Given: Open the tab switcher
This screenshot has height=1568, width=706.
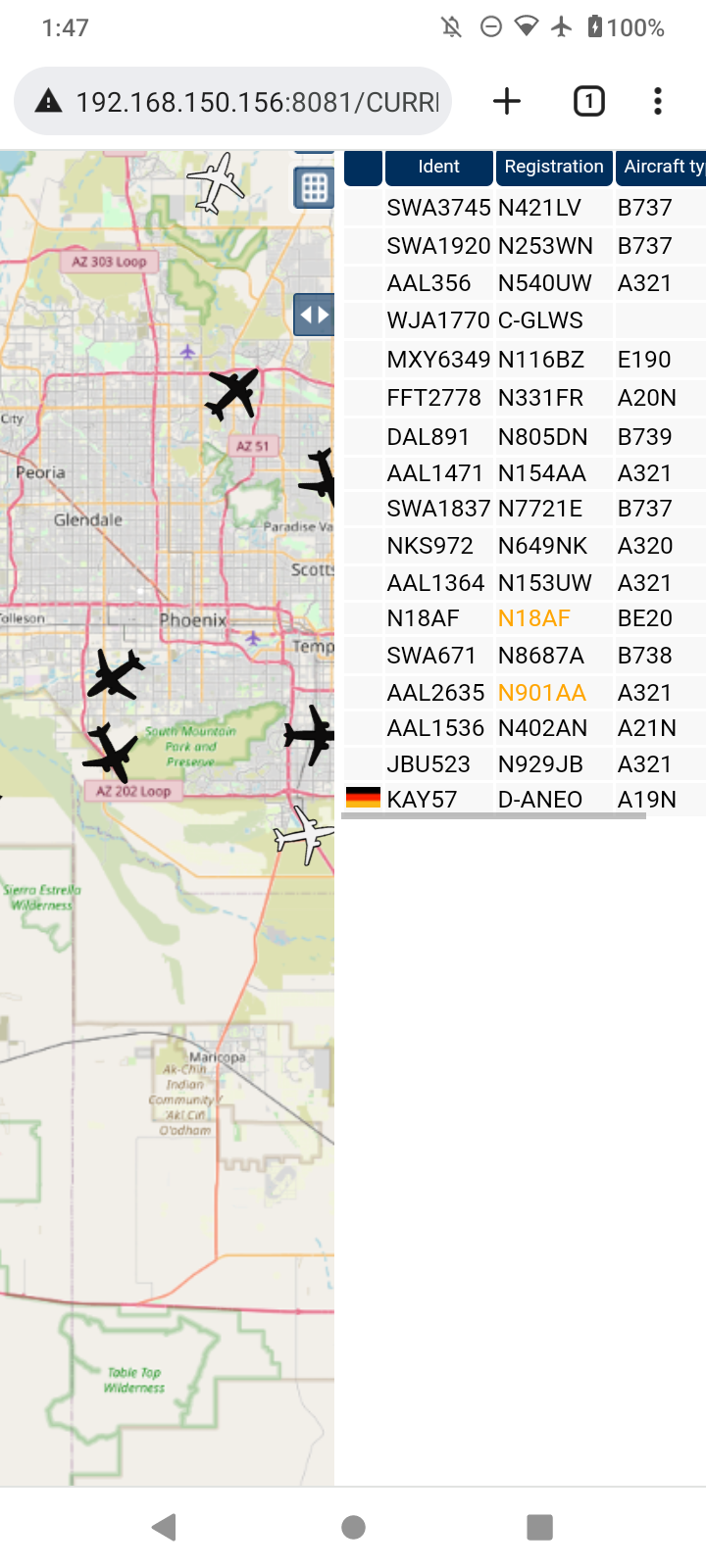Looking at the screenshot, I should tap(589, 101).
